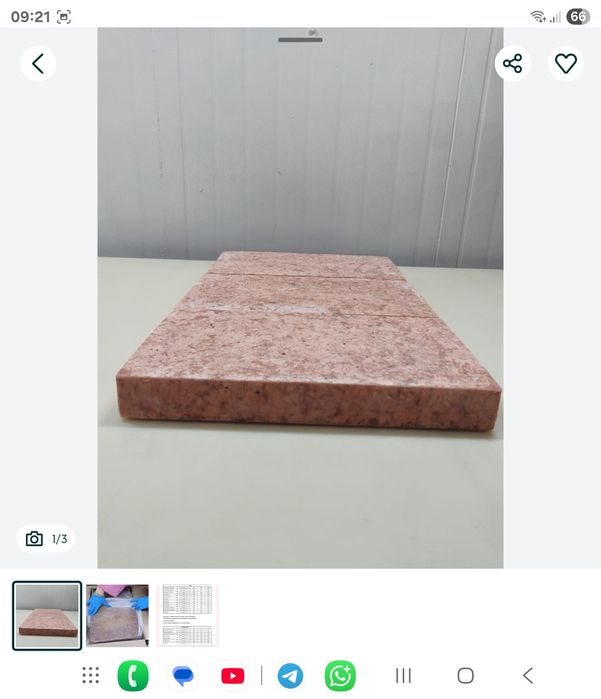Tap the system back button
This screenshot has height=699, width=601.
[x=528, y=676]
